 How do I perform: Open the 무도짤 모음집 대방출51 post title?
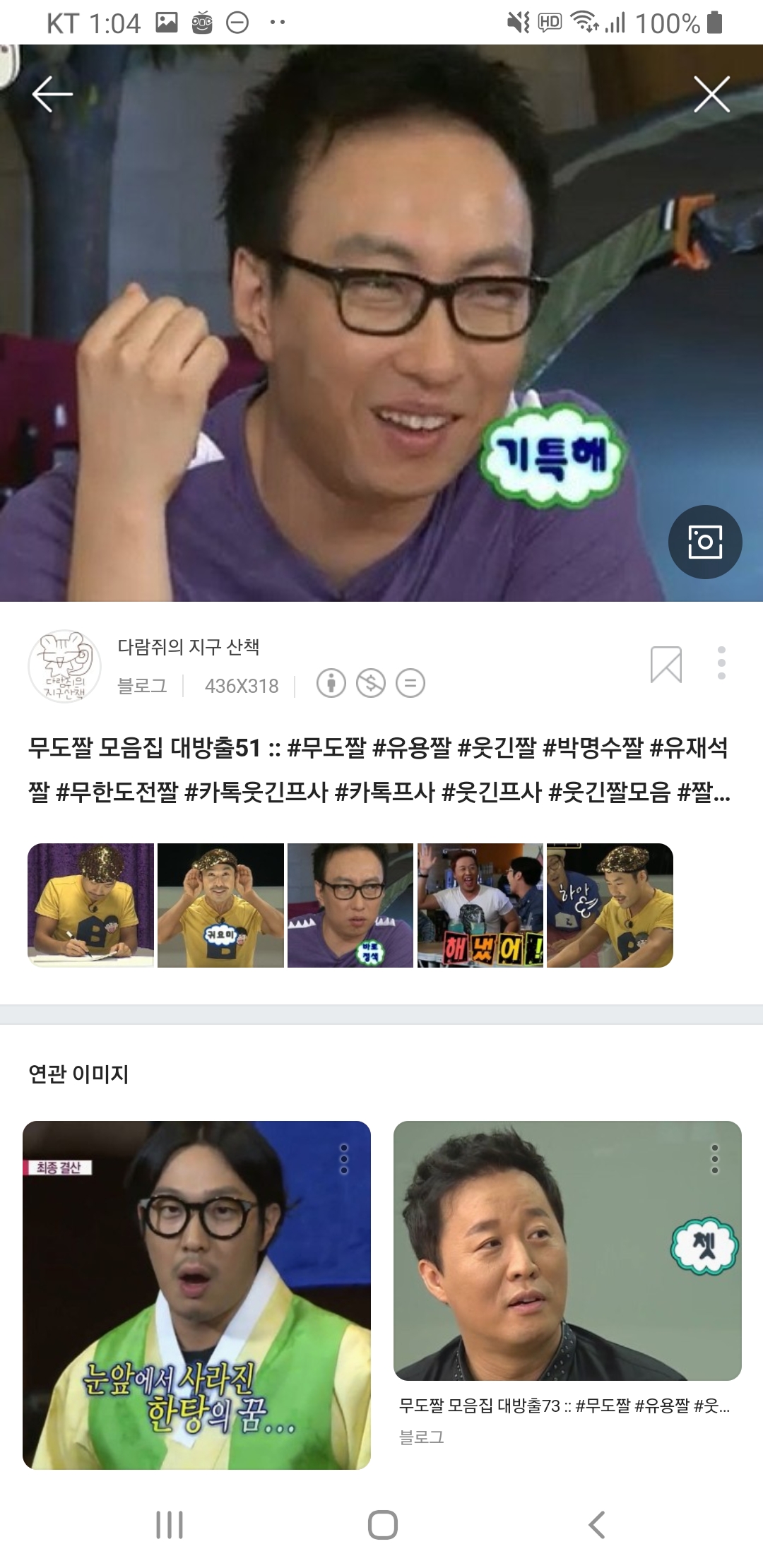coord(379,769)
